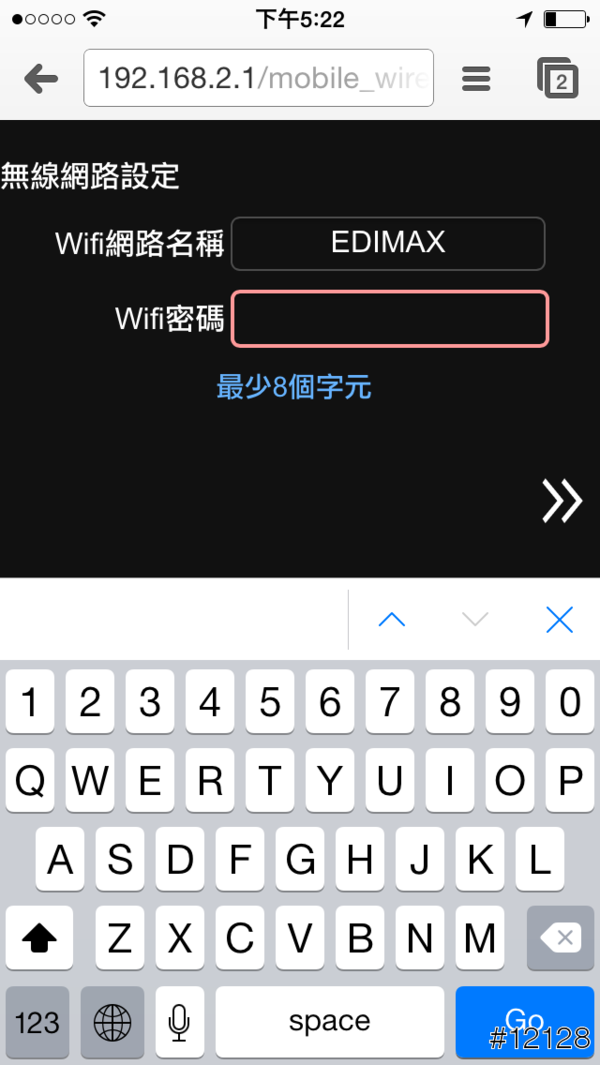Tap the space bar
600x1065 pixels.
pos(329,1021)
